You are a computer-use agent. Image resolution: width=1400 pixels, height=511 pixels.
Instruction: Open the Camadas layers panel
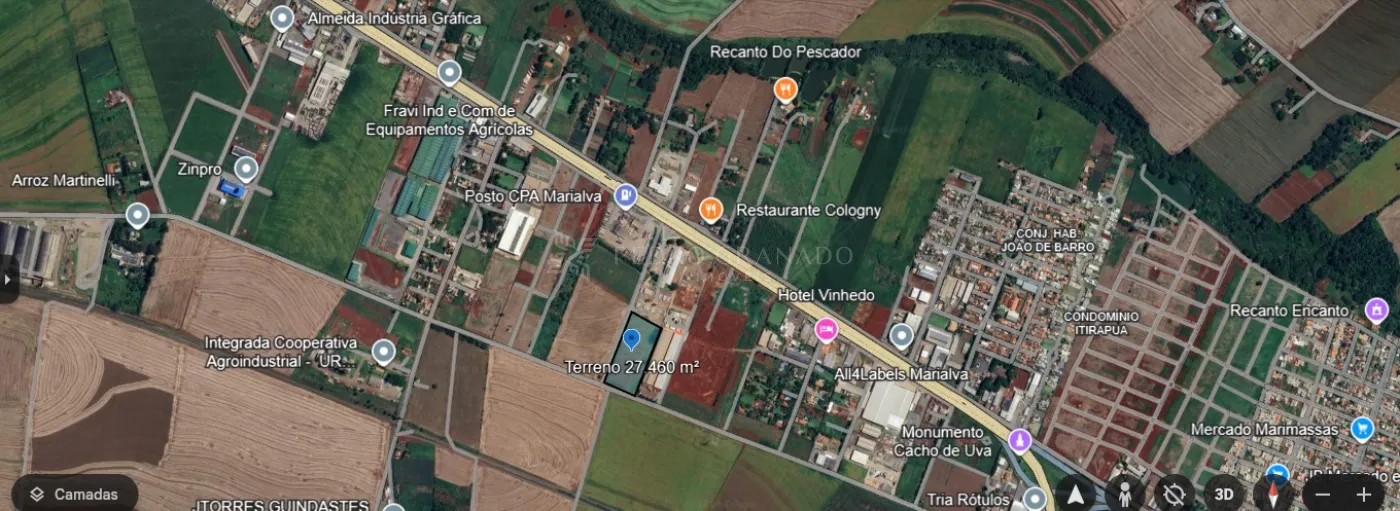click(74, 494)
